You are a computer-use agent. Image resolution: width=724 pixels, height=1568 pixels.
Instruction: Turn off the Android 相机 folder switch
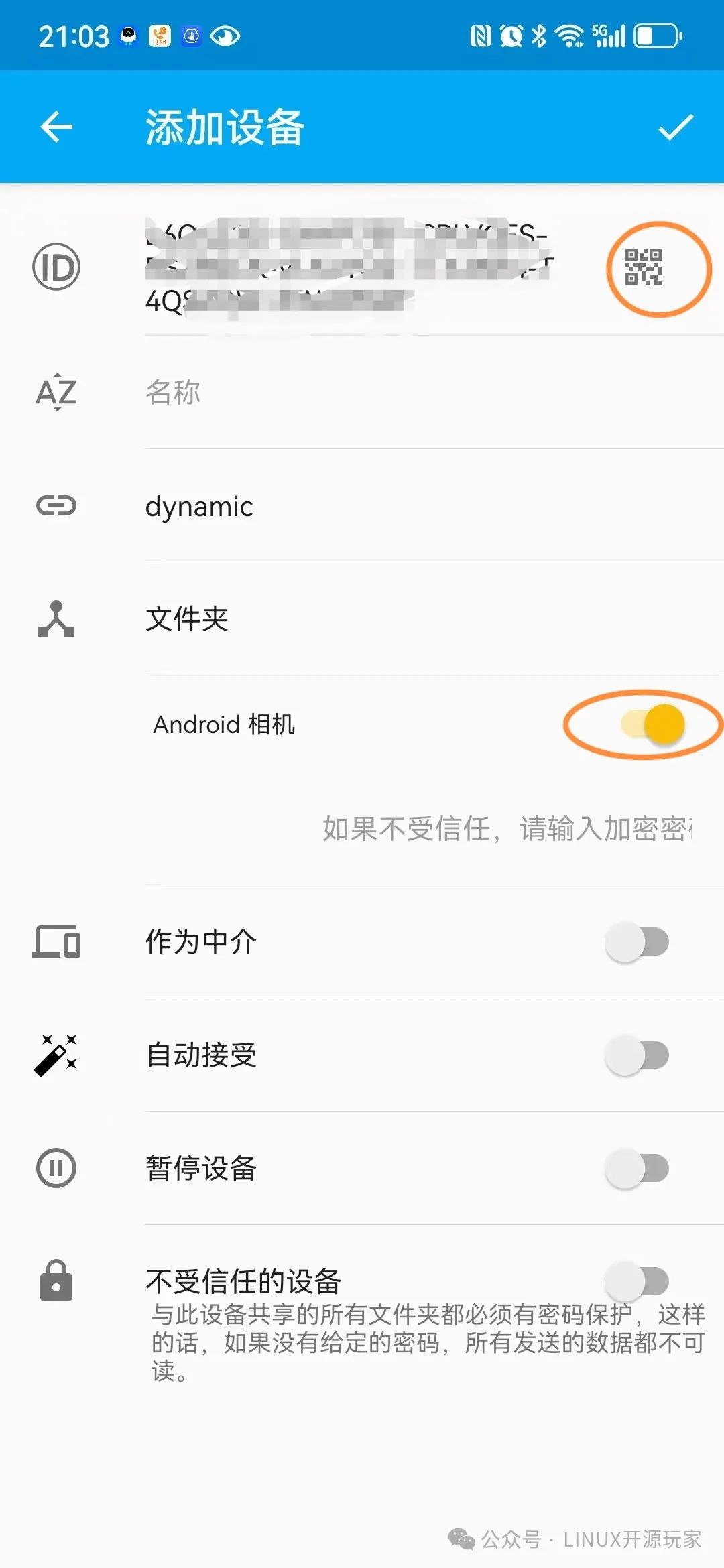[x=654, y=724]
